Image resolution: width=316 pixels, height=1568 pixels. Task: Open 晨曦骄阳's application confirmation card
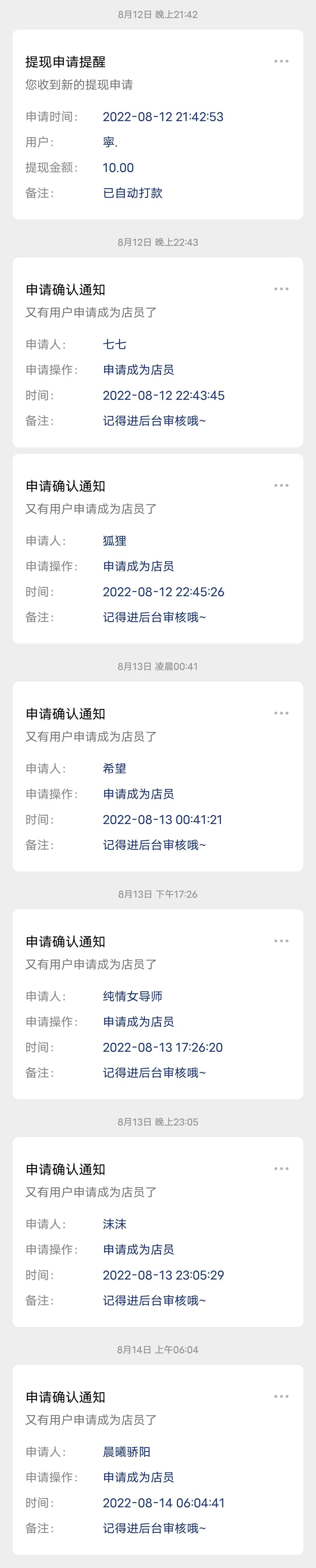pyautogui.click(x=158, y=1460)
